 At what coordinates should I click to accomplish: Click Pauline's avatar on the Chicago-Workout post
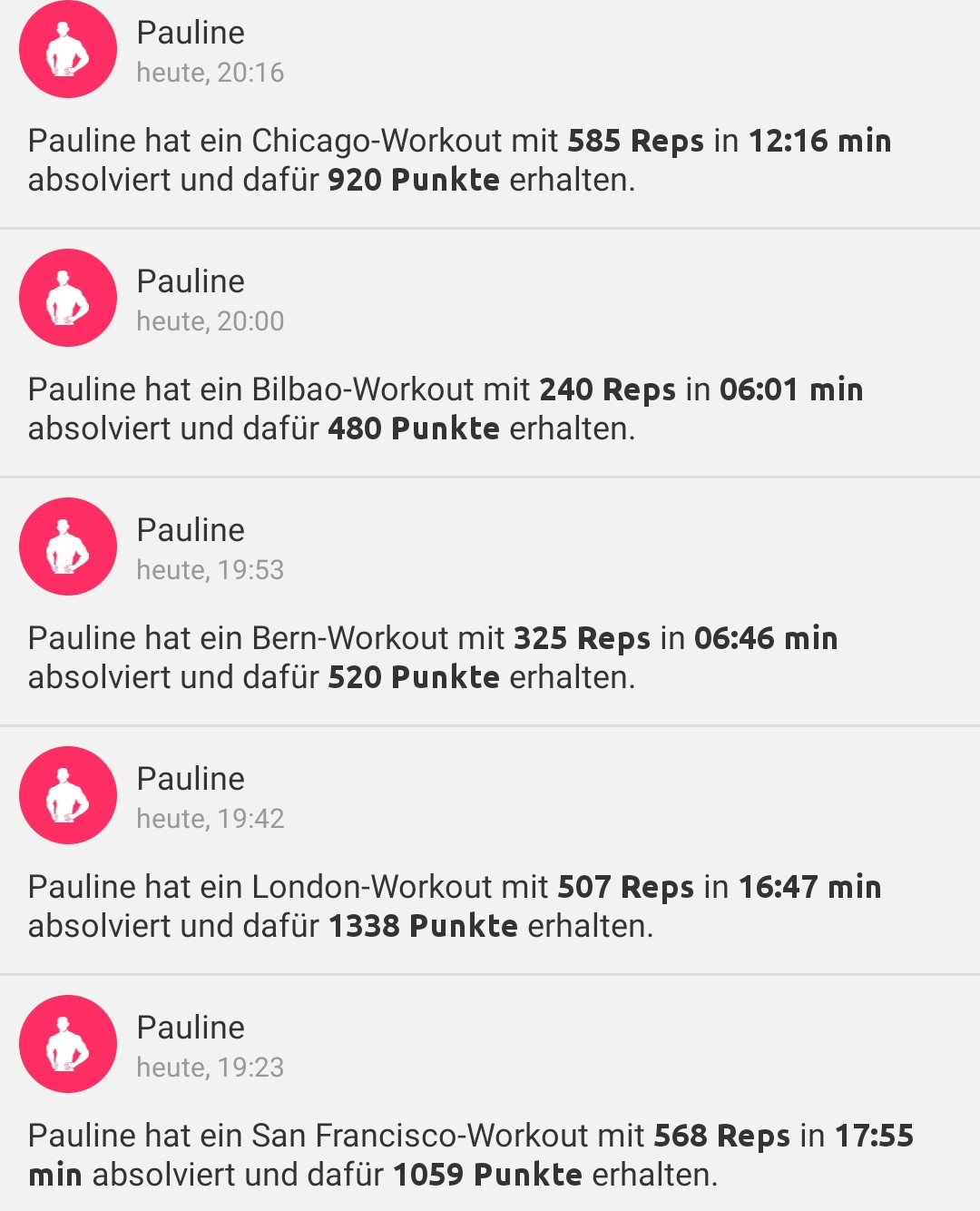click(67, 49)
